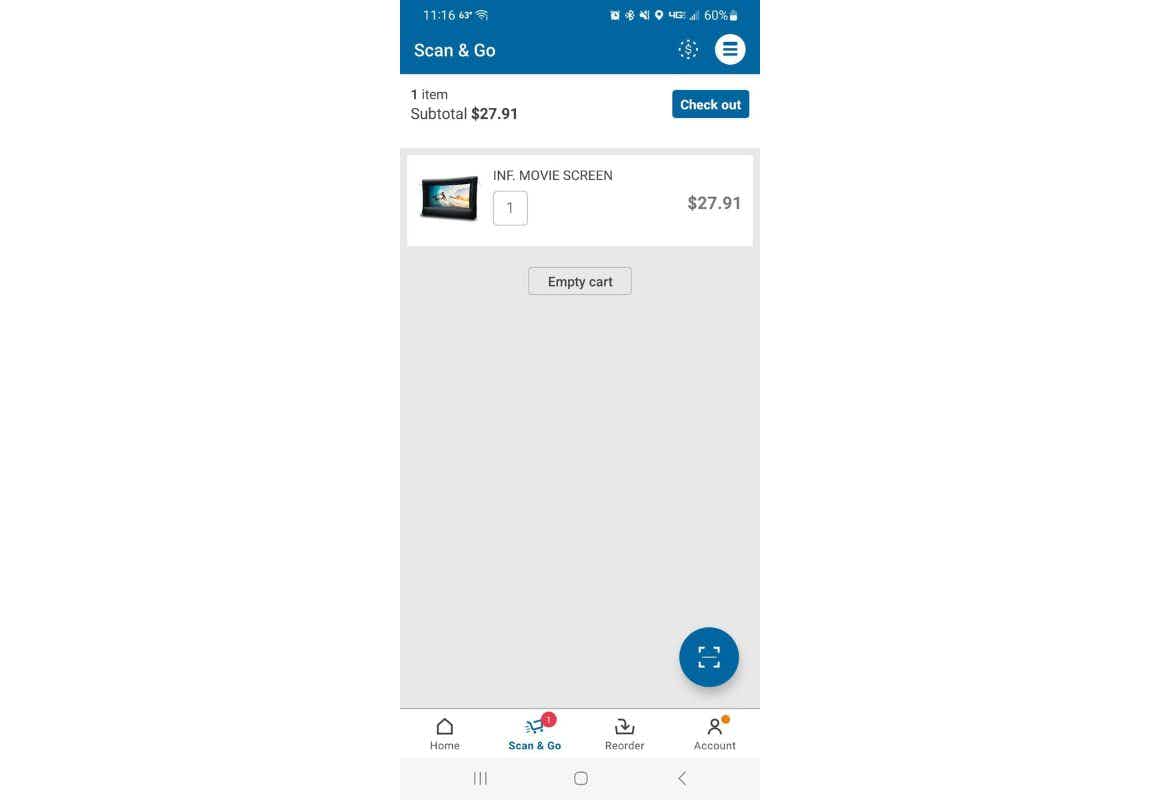Open the INF. MOVIE SCREEN item image
Screen dimensions: 1160x800
click(x=449, y=198)
